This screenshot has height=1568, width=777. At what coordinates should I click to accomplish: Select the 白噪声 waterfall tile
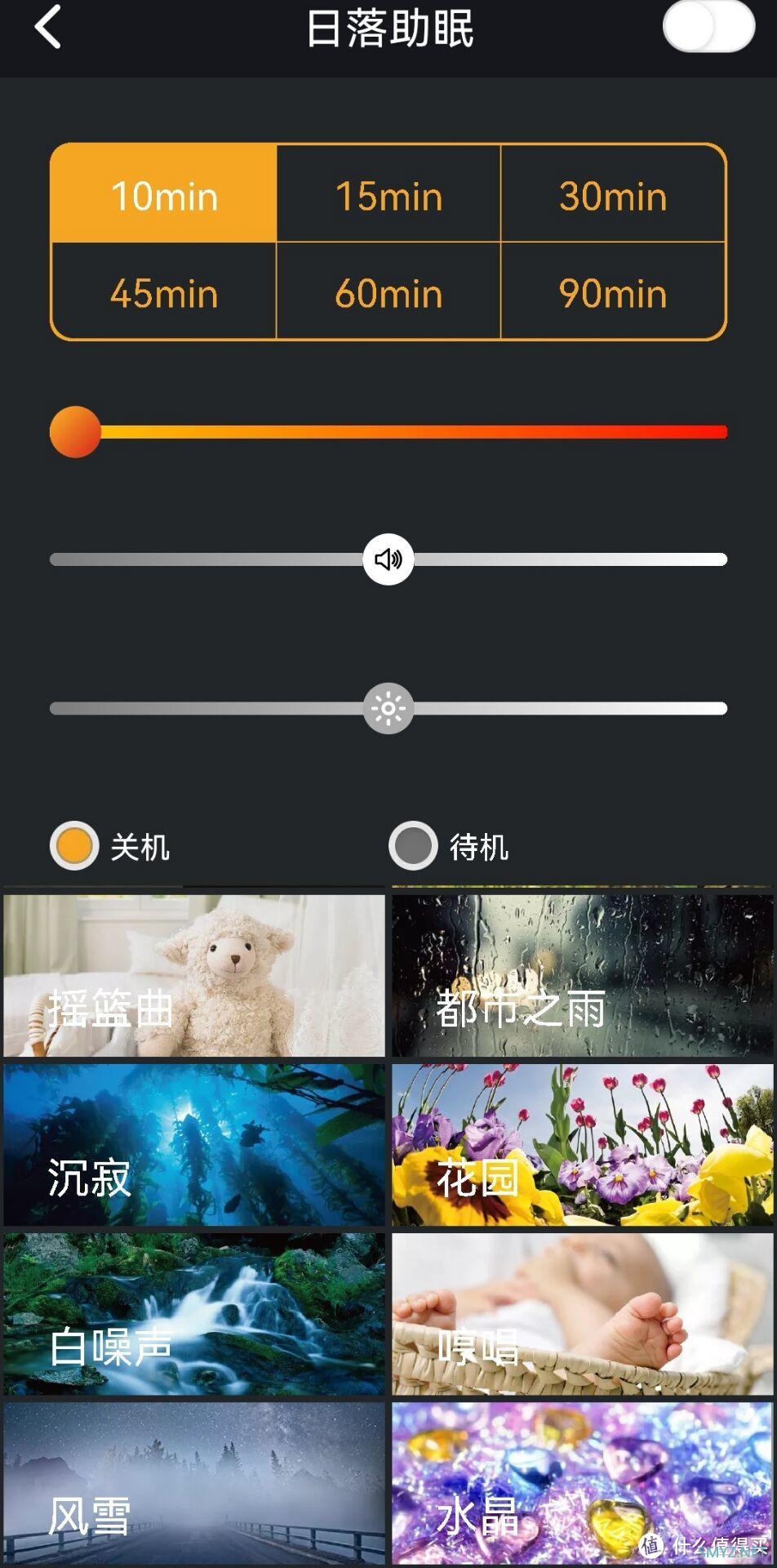[194, 1313]
